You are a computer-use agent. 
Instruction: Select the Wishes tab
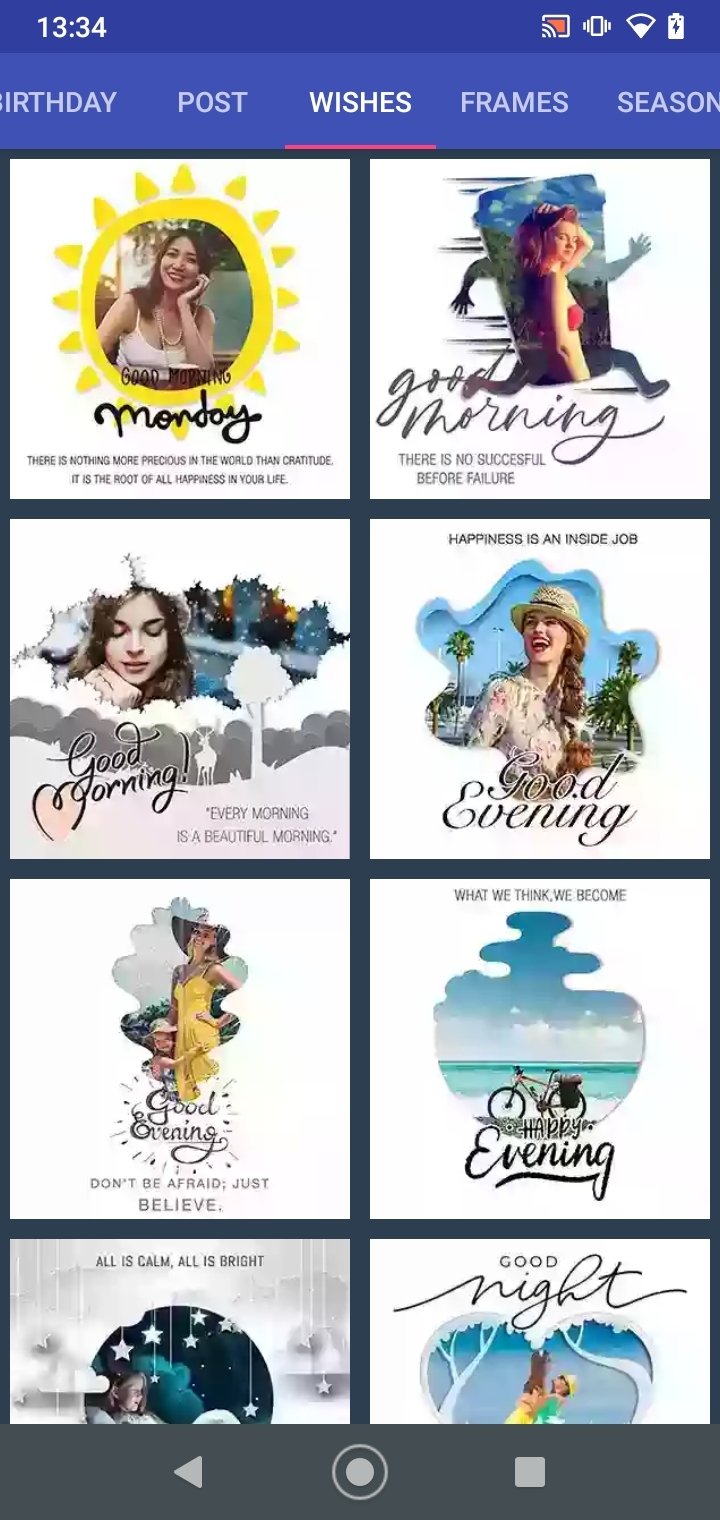[360, 102]
